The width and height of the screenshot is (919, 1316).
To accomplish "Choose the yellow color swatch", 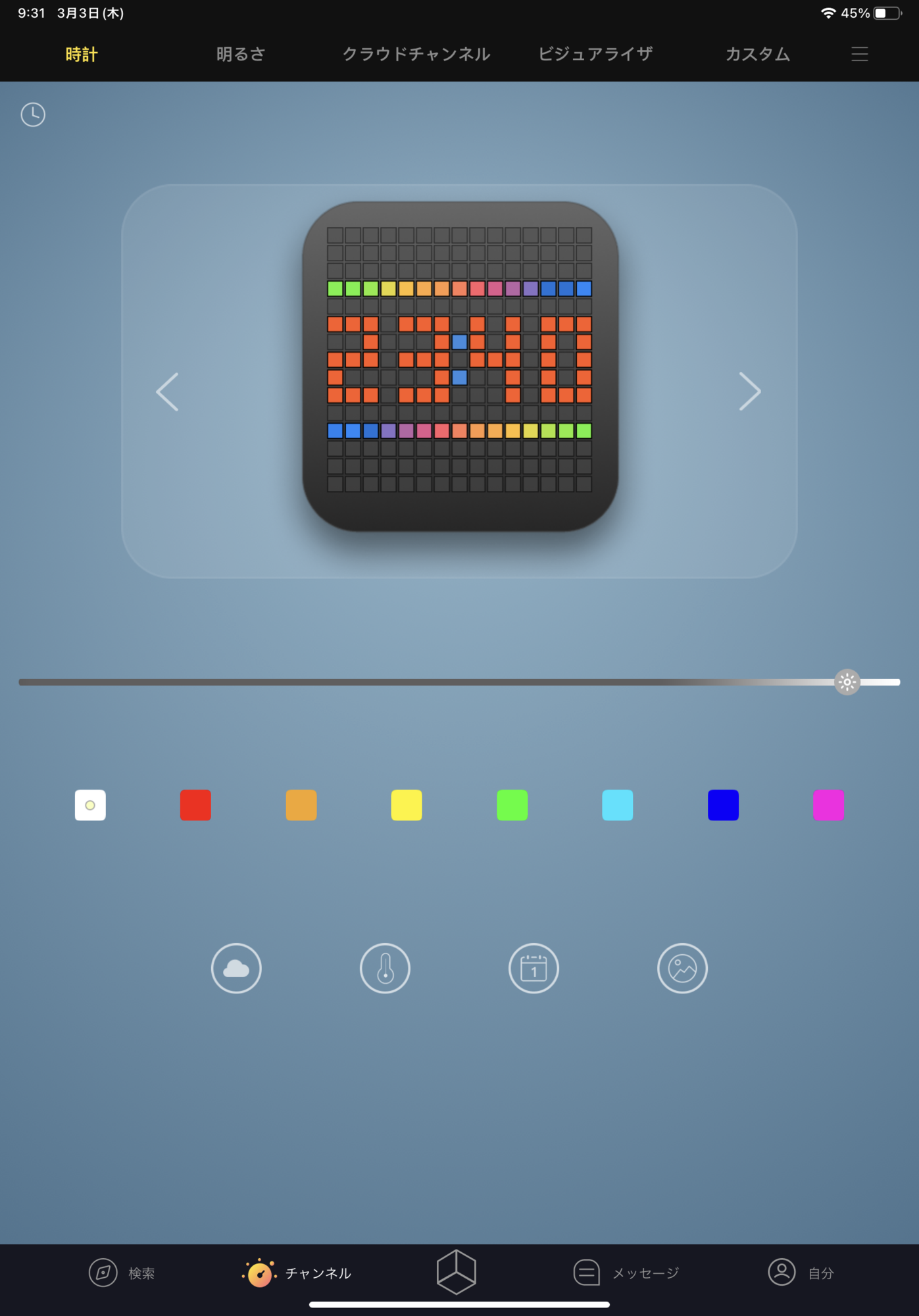I will click(407, 805).
